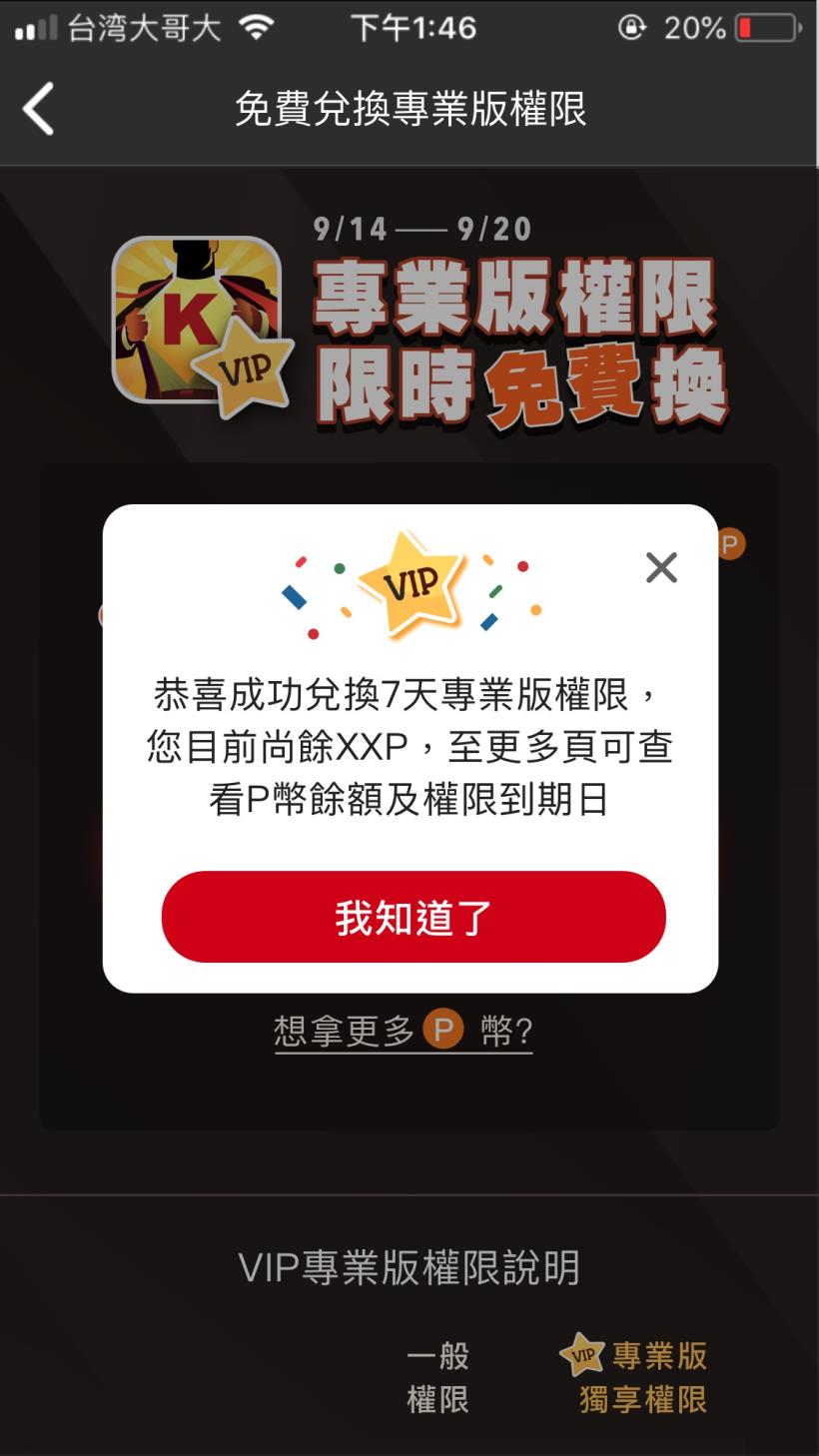Tap the battery indicator showing 20%
Viewport: 819px width, 1456px height.
coord(765,29)
